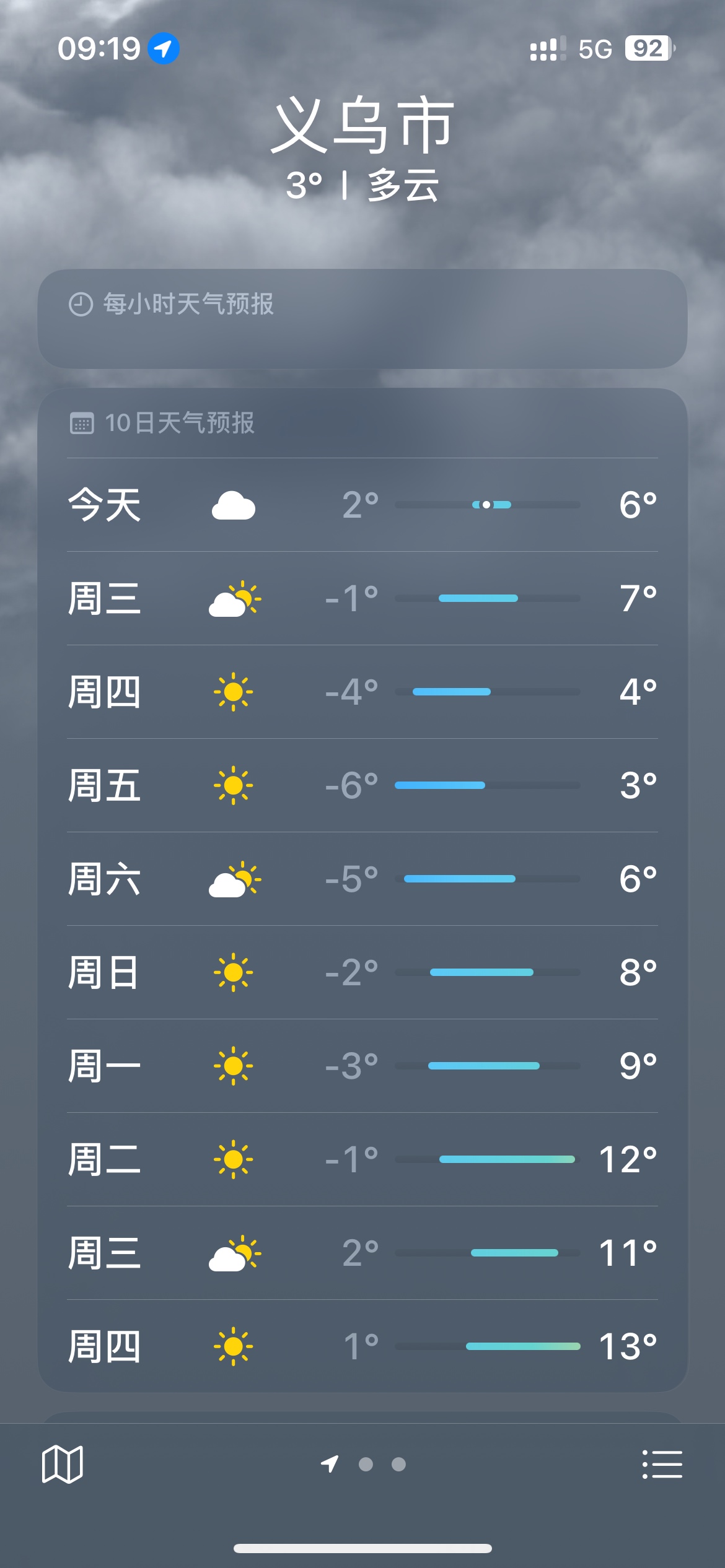
Task: Open 周二 forecast with high of 12°
Action: (362, 1159)
